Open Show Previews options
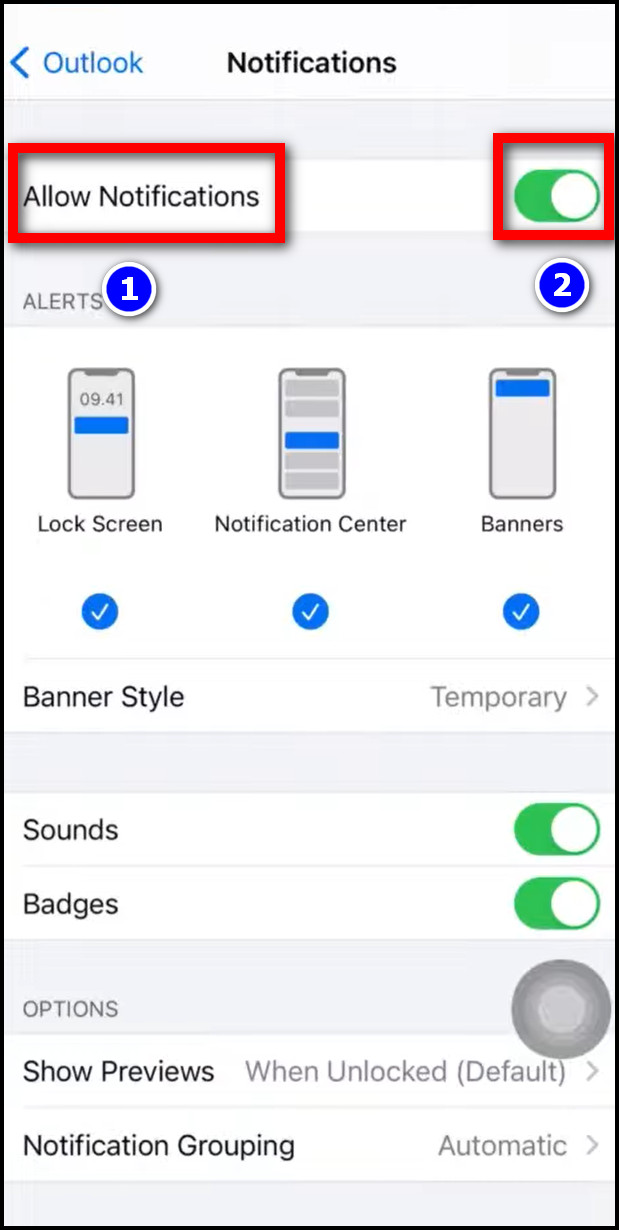The height and width of the screenshot is (1230, 619). (310, 1072)
